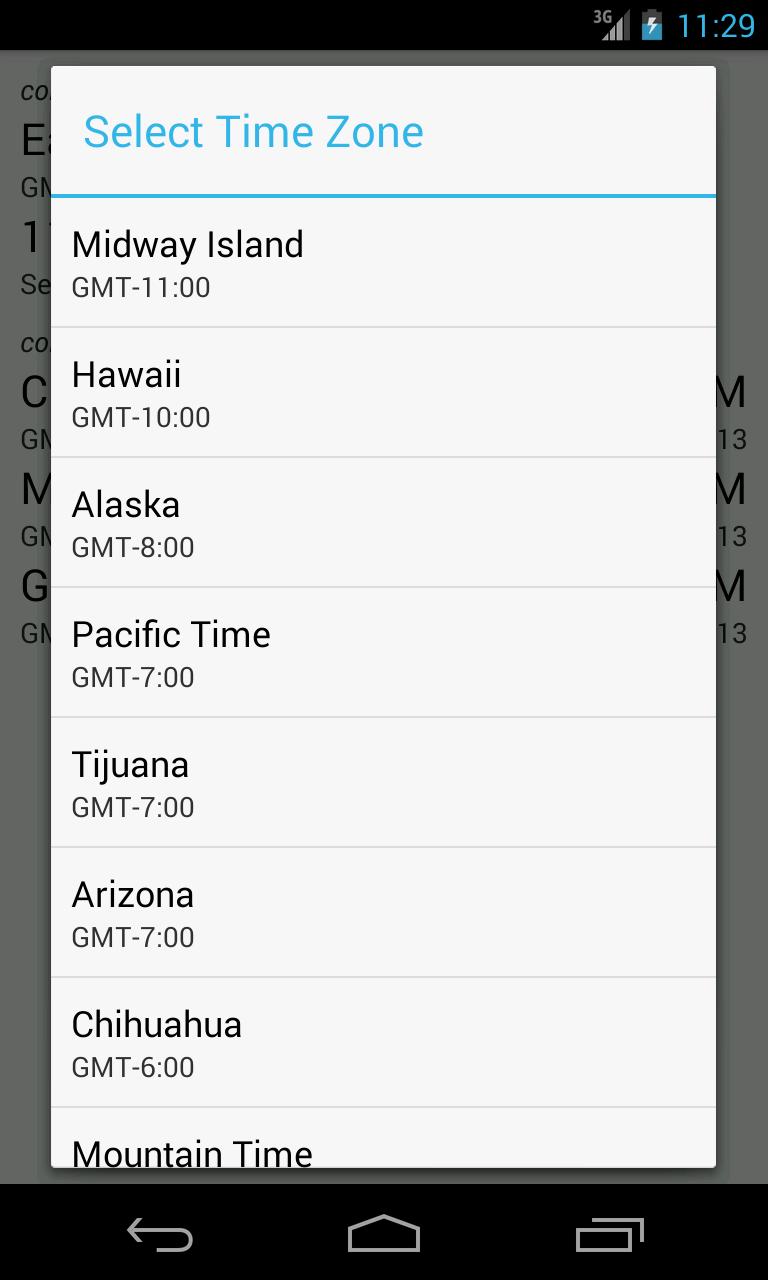Choose Pacific Time GMT-7:00
This screenshot has height=1280, width=768.
click(384, 651)
